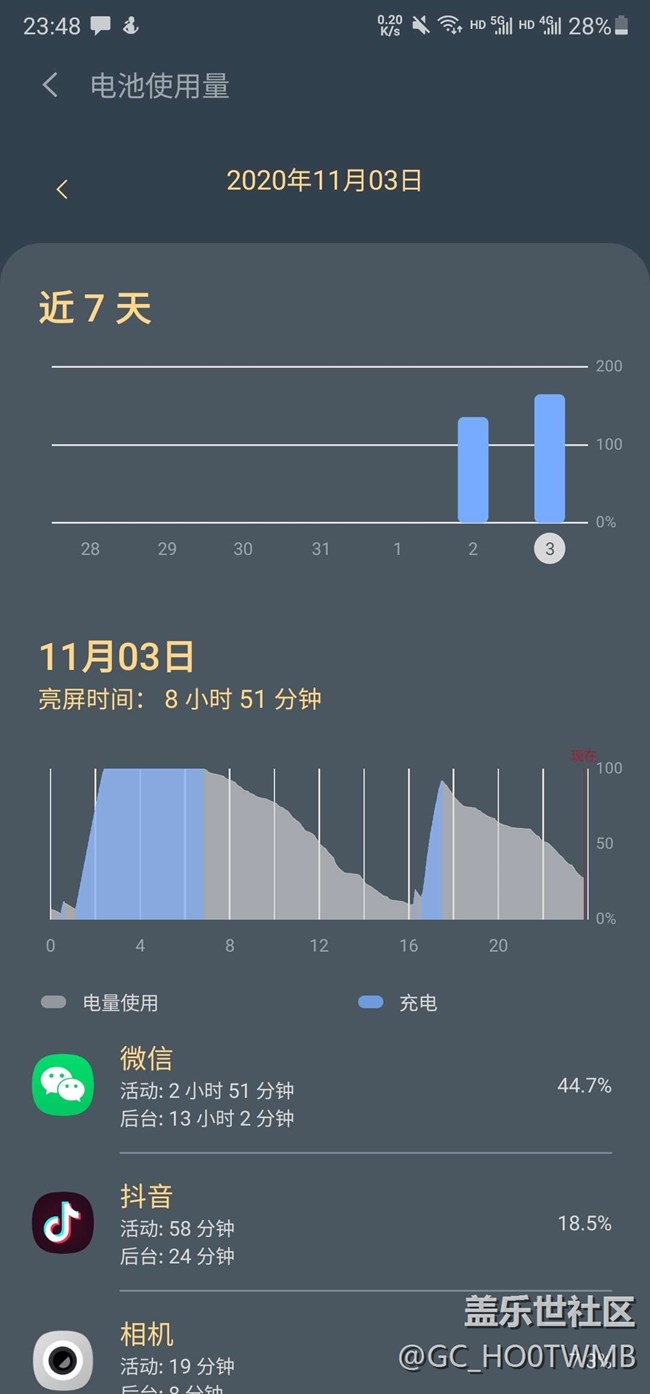Select day 2 in the 7-day chart
Viewport: 650px width, 1394px height.
(x=473, y=549)
